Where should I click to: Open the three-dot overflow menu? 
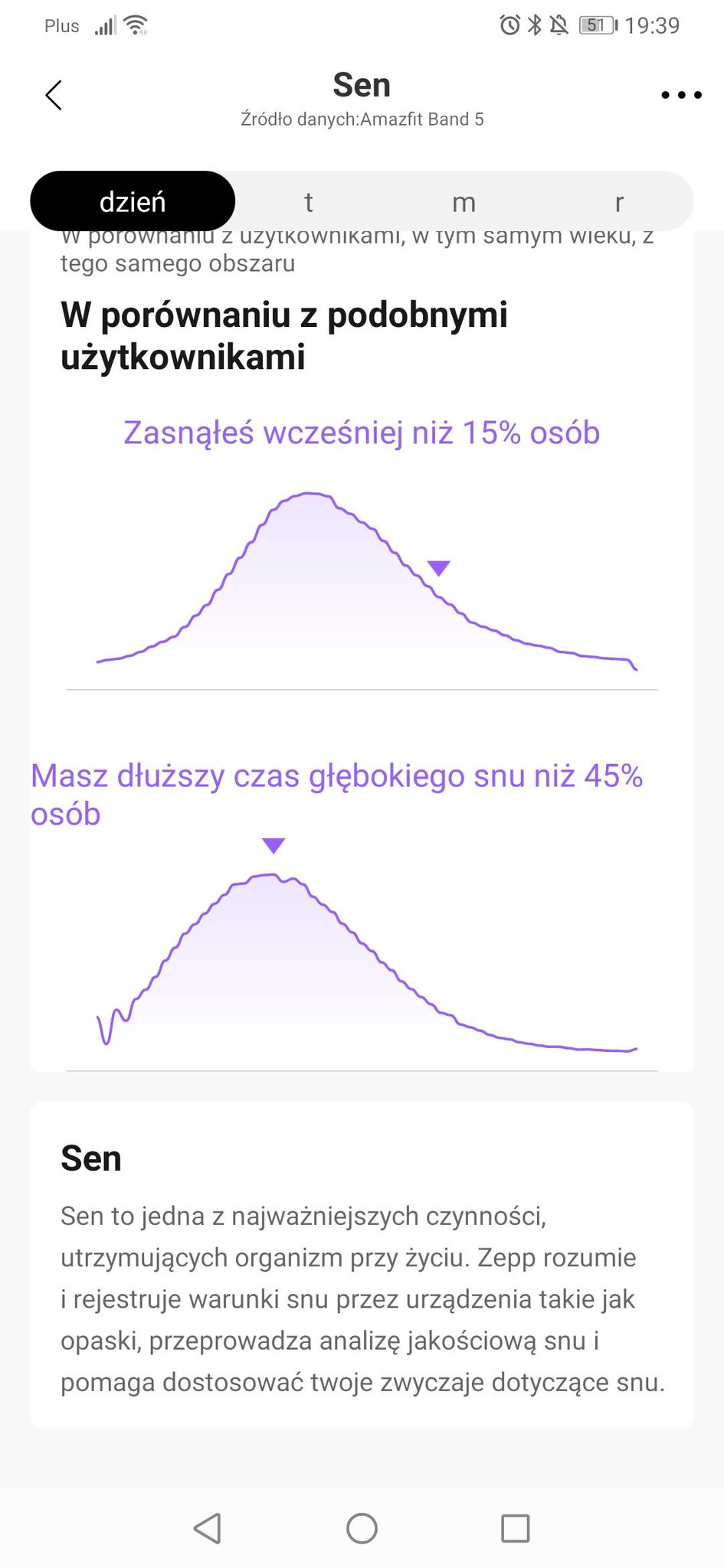(681, 96)
